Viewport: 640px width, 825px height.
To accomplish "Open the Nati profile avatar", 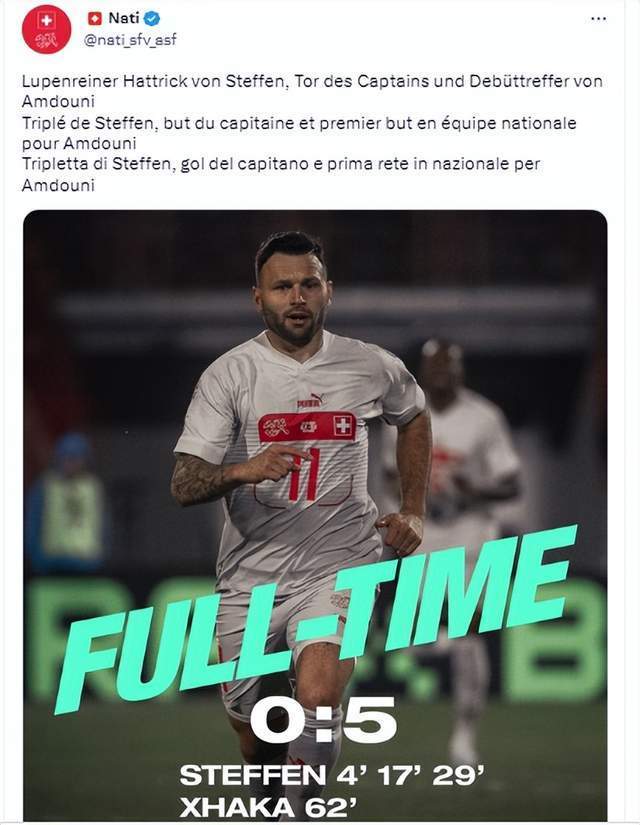I will (46, 29).
